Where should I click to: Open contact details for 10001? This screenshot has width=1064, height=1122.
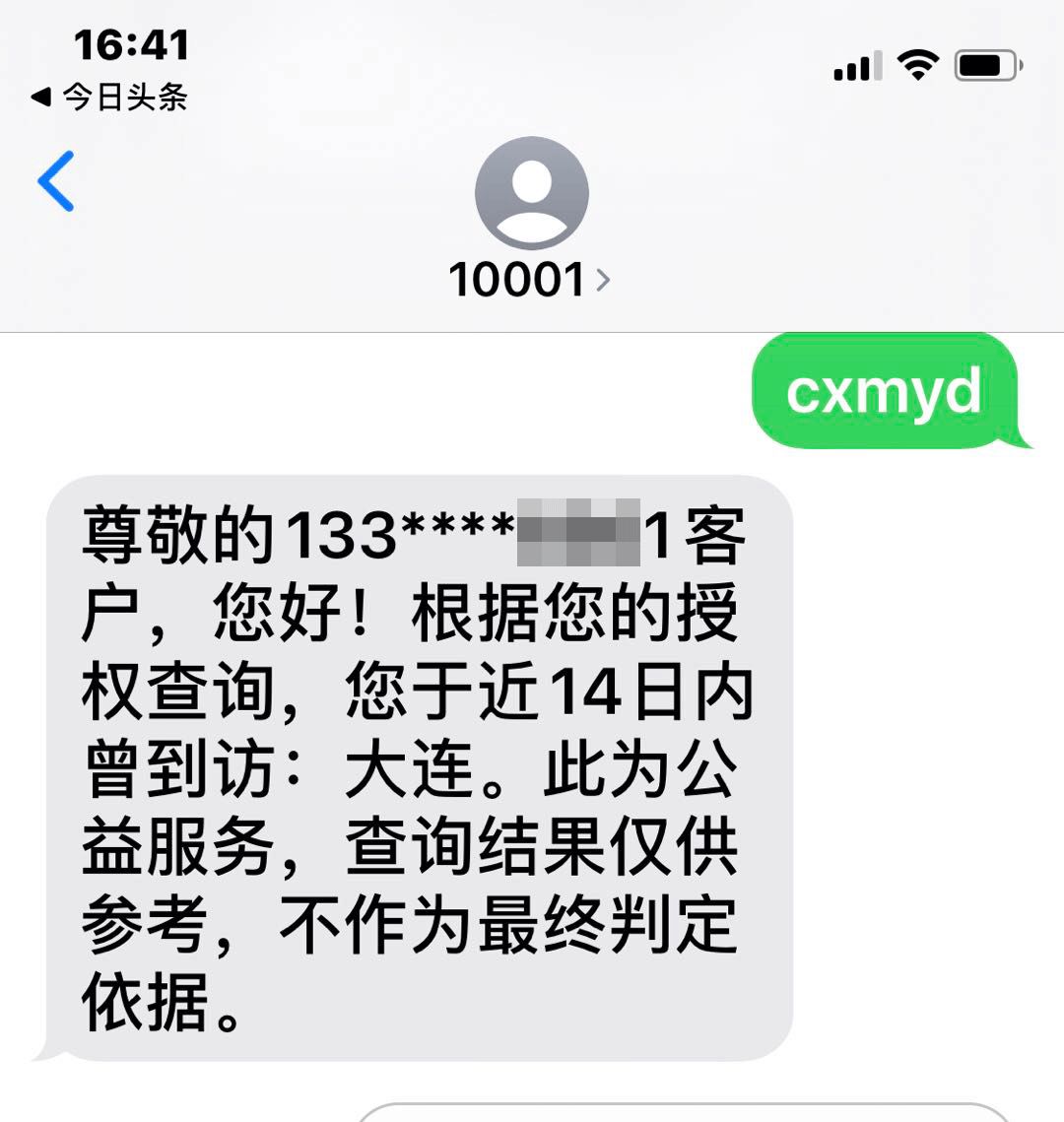click(530, 279)
